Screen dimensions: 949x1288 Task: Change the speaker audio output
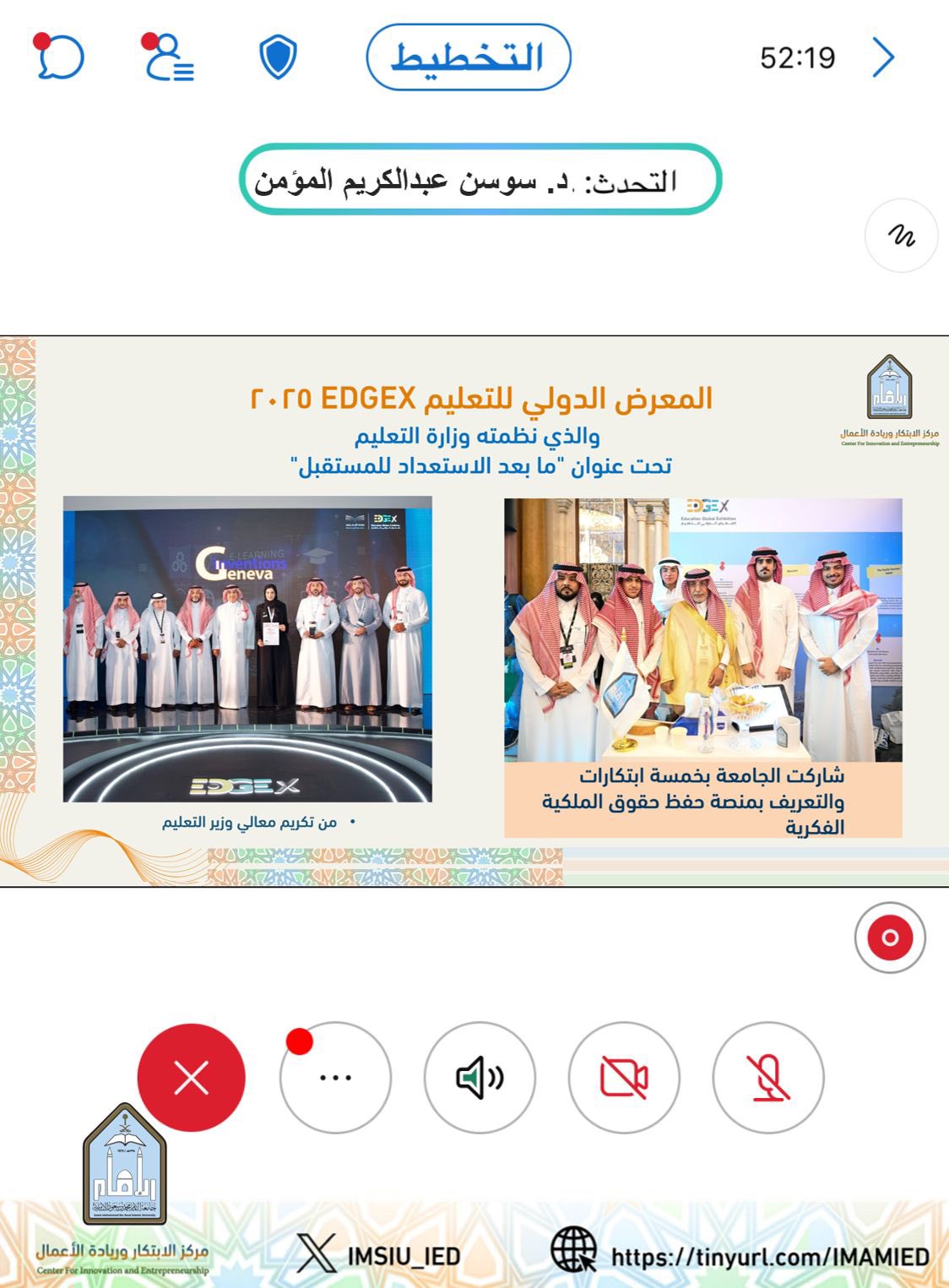pyautogui.click(x=480, y=1078)
